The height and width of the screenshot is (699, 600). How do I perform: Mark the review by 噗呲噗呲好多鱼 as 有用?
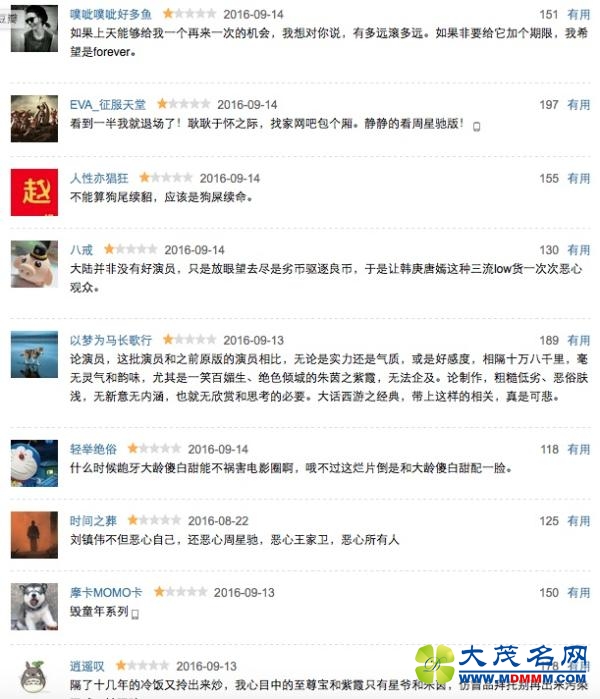(x=579, y=14)
